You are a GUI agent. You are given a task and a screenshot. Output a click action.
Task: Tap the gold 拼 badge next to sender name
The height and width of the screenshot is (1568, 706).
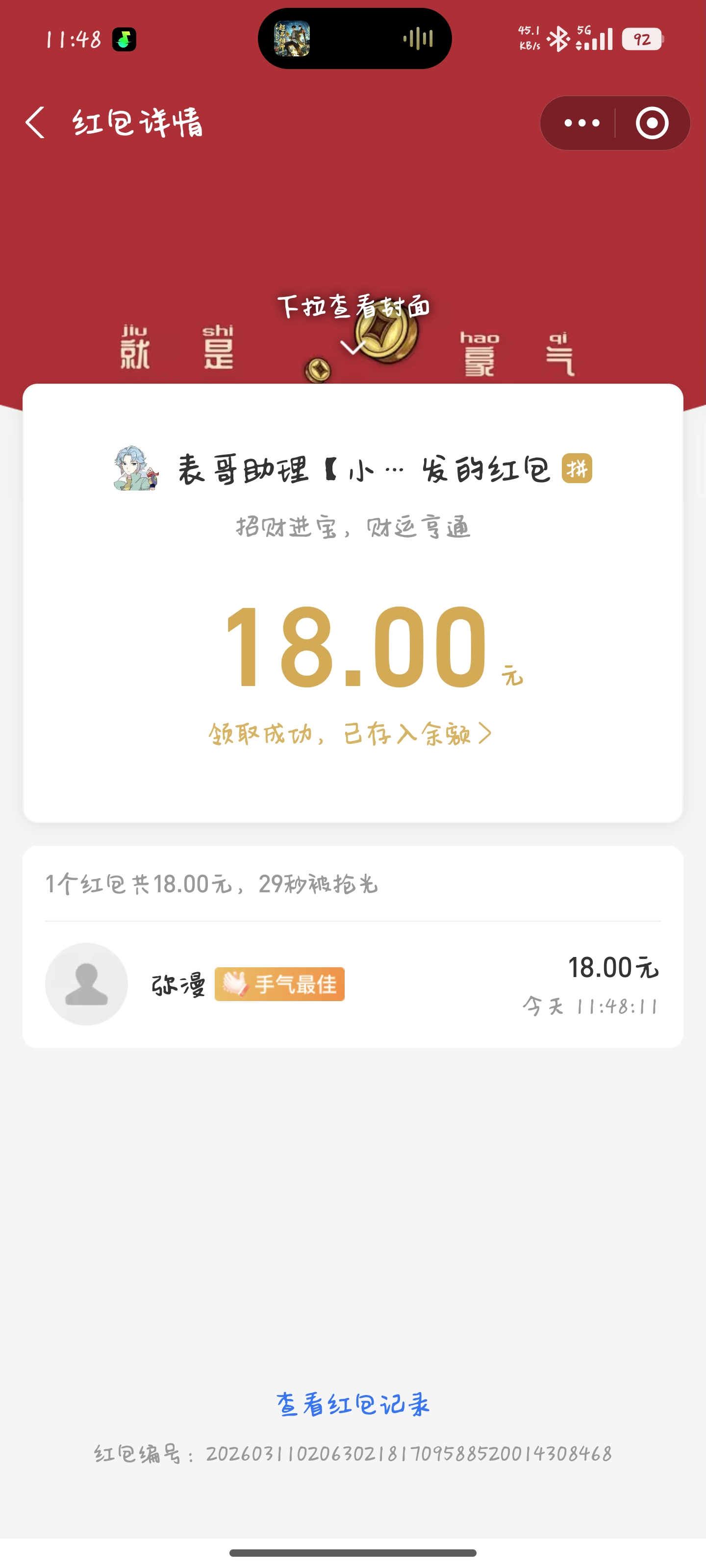click(578, 470)
